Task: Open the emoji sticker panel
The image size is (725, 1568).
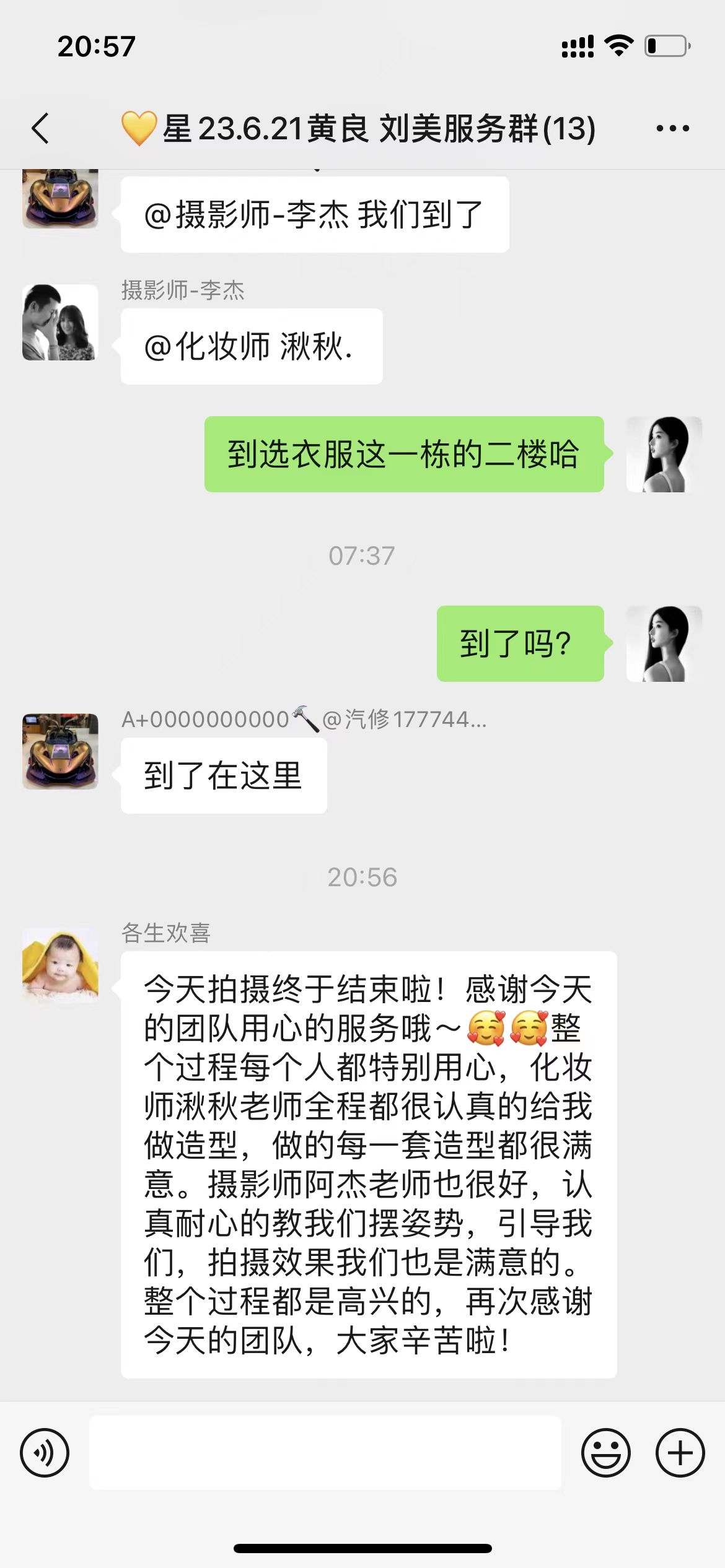Action: coord(605,1453)
